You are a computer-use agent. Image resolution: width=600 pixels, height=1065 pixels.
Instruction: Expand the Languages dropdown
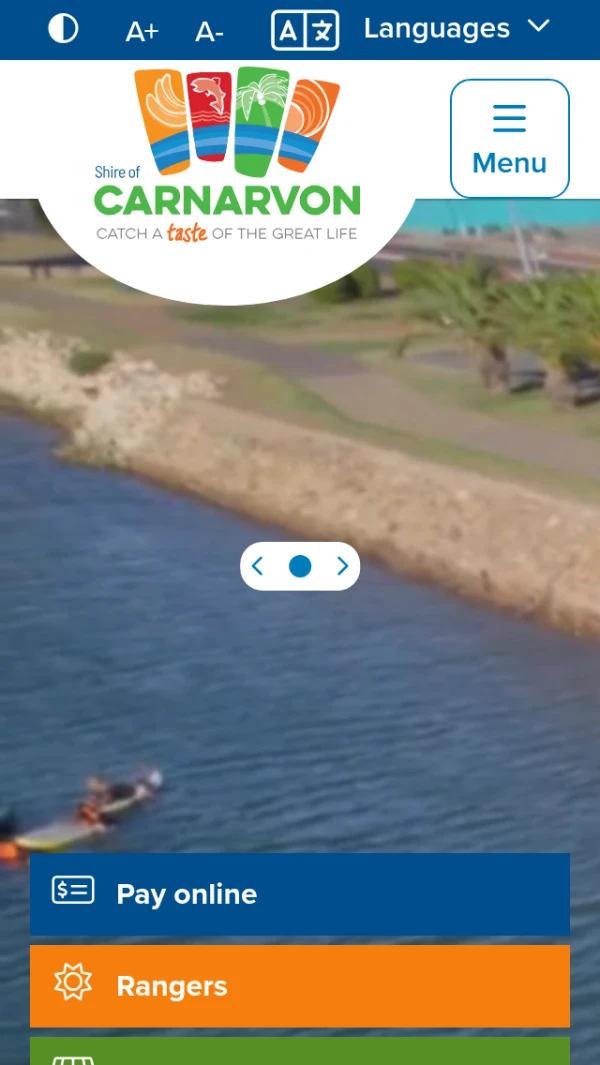point(455,29)
